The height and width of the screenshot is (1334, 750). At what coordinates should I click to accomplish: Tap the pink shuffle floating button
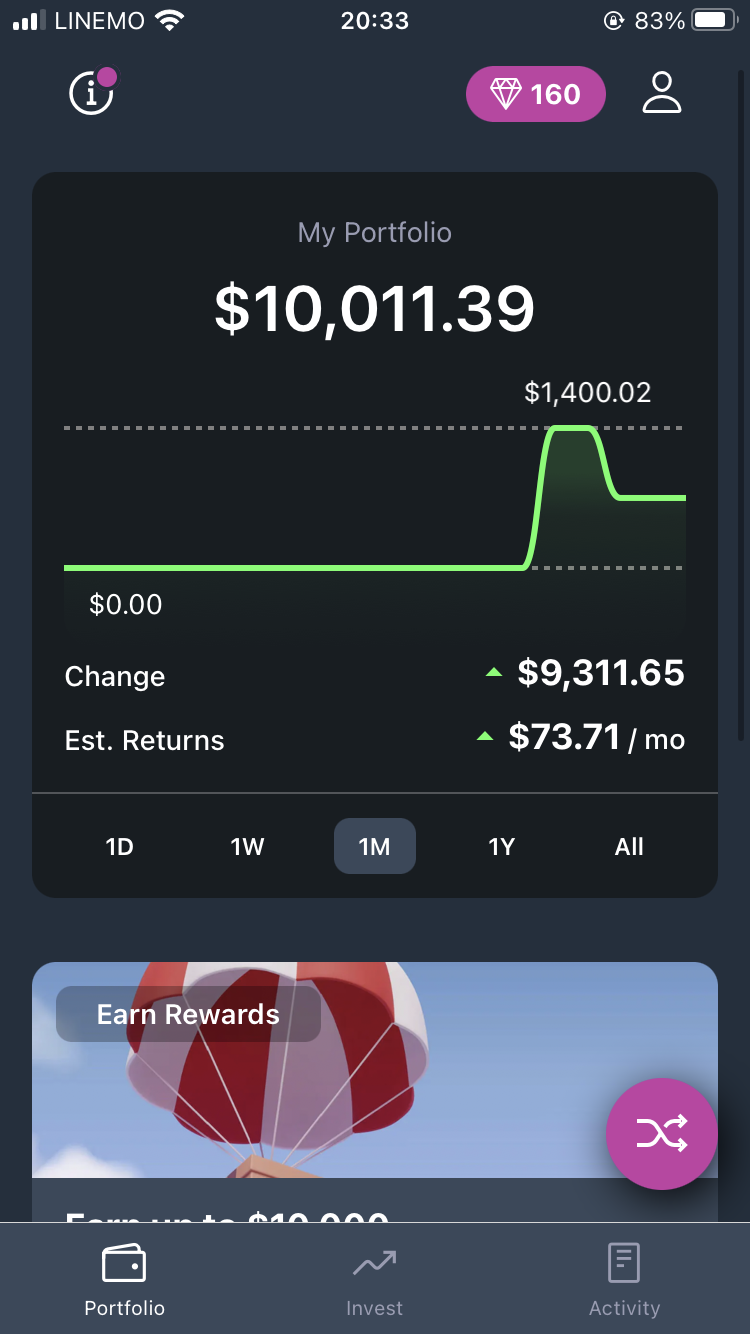[x=661, y=1133]
